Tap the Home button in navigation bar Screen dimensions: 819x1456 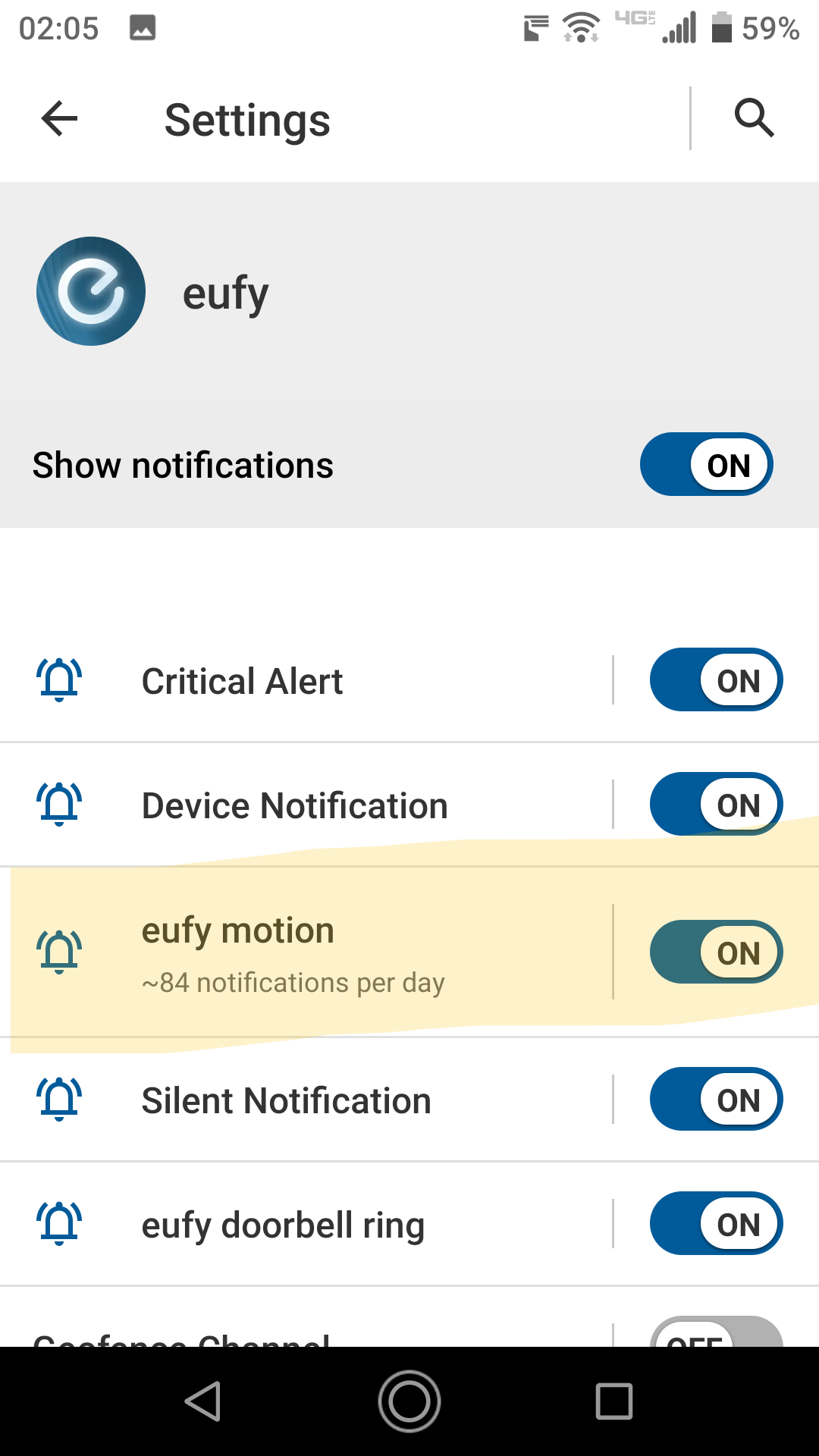point(409,1401)
